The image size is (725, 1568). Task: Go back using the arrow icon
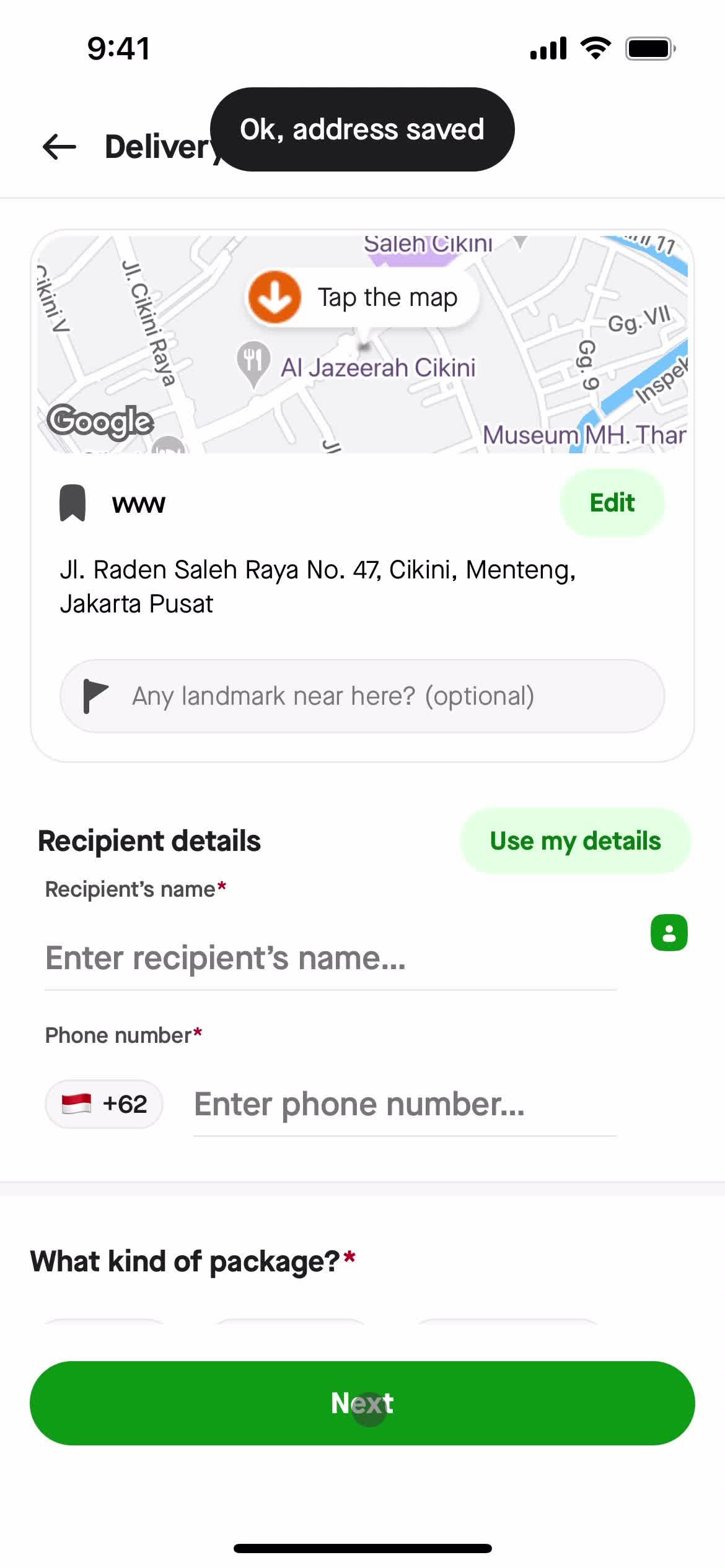(59, 147)
